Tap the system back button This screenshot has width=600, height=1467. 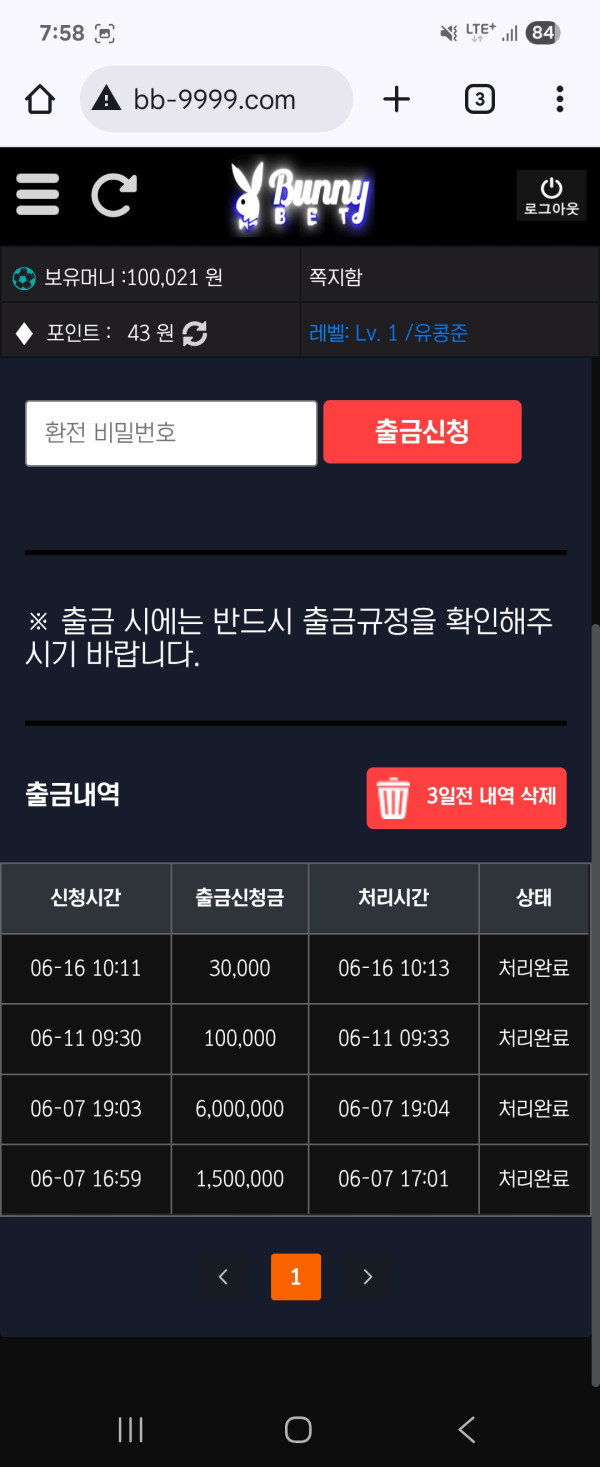click(x=466, y=1429)
